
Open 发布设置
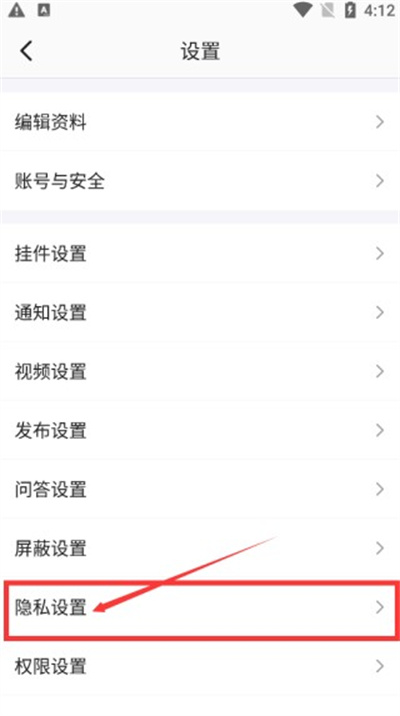tap(200, 430)
